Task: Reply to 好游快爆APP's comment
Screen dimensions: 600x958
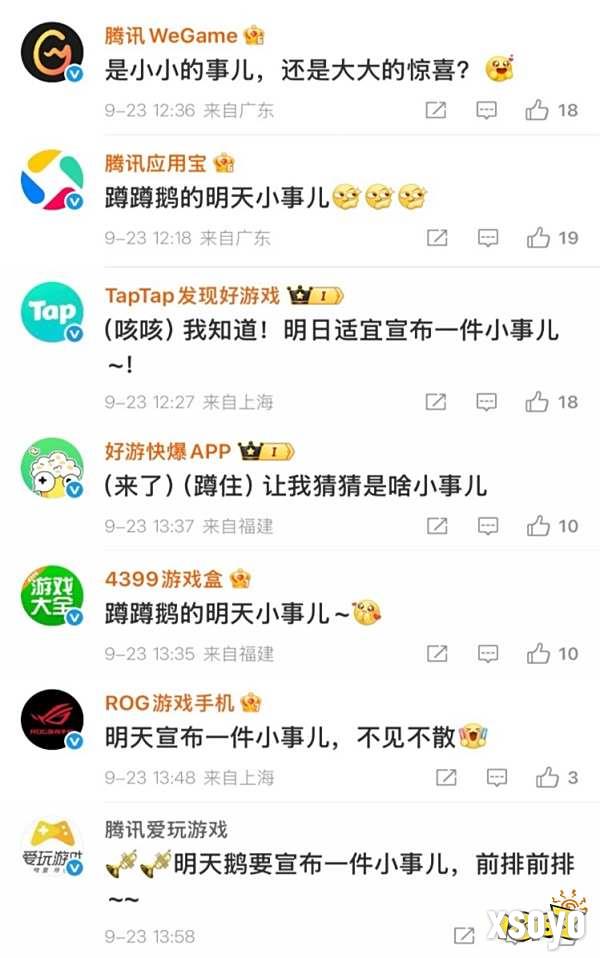Action: [x=487, y=525]
